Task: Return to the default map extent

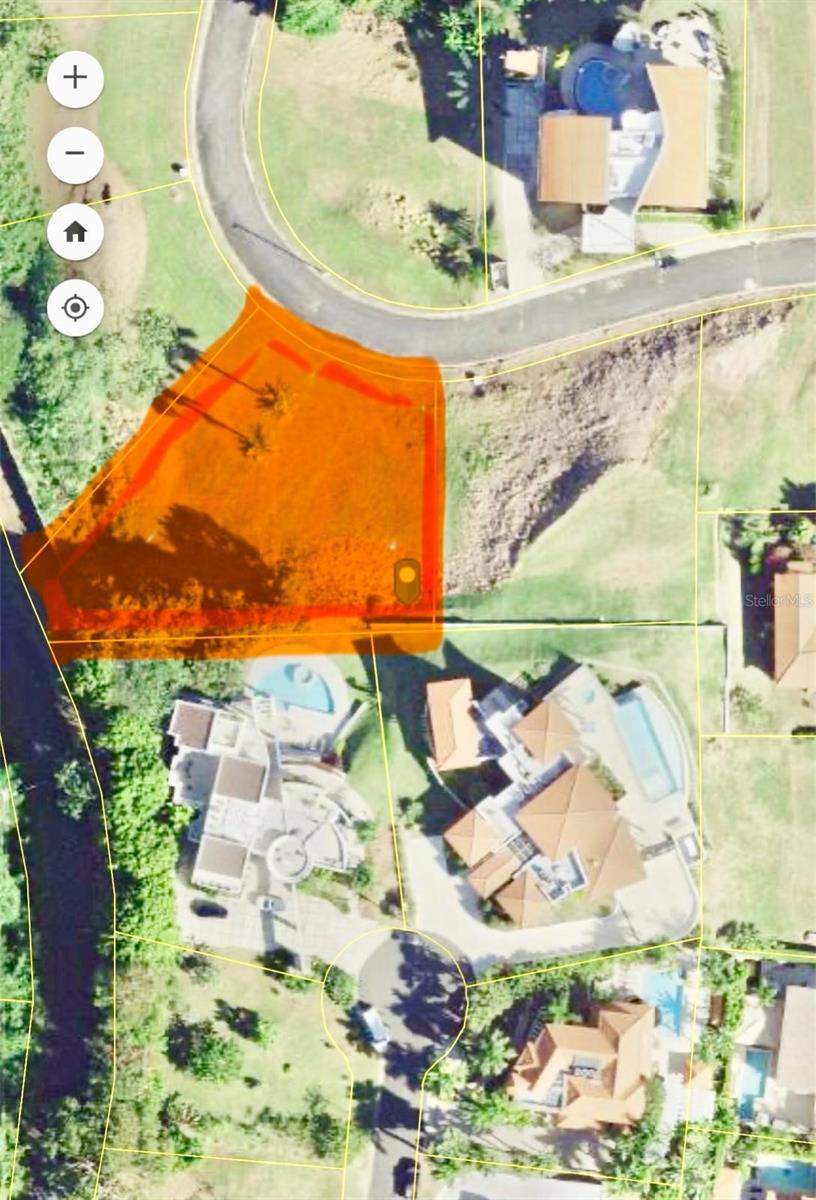Action: [75, 232]
